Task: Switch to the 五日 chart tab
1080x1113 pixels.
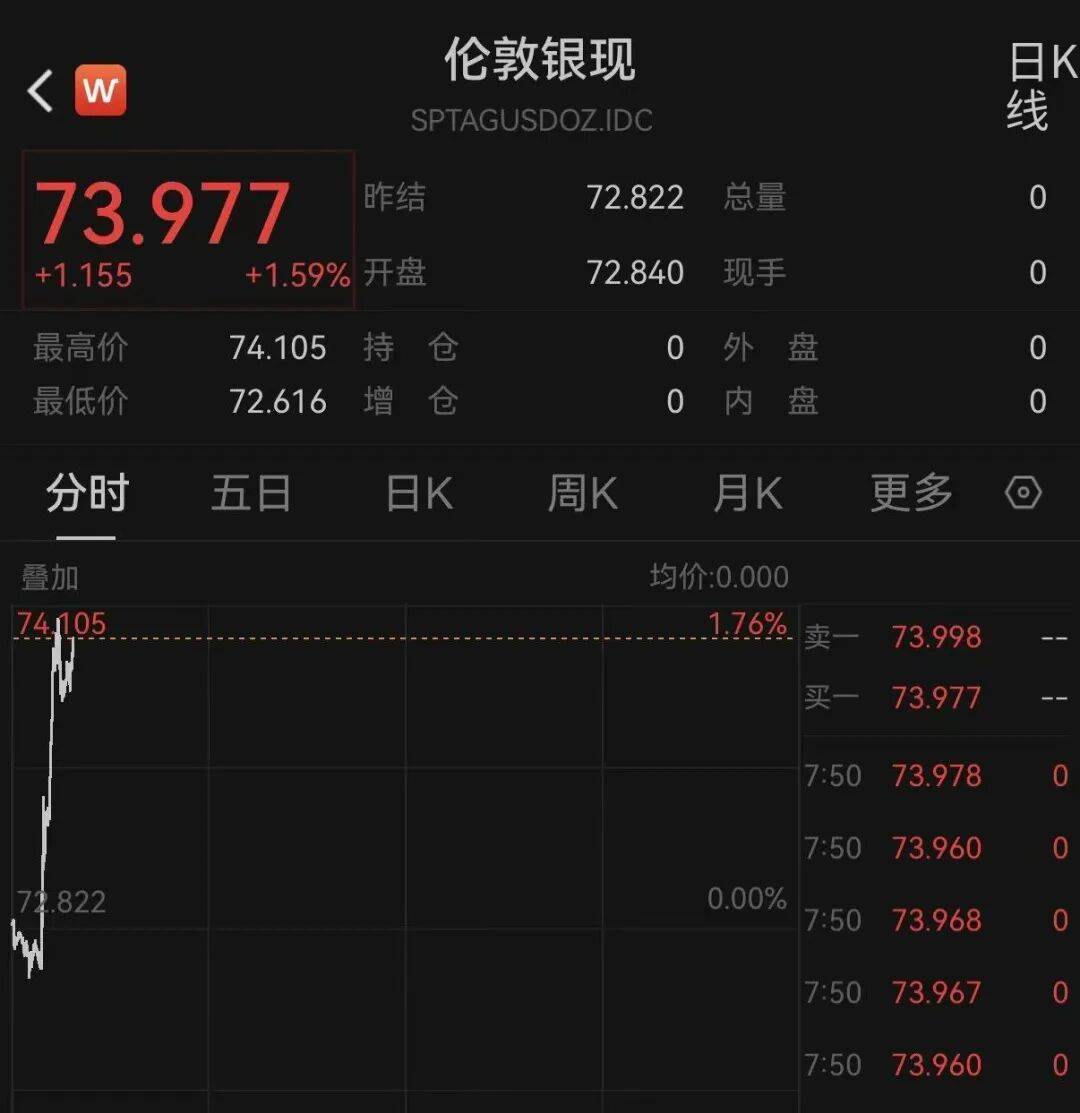Action: (x=251, y=493)
